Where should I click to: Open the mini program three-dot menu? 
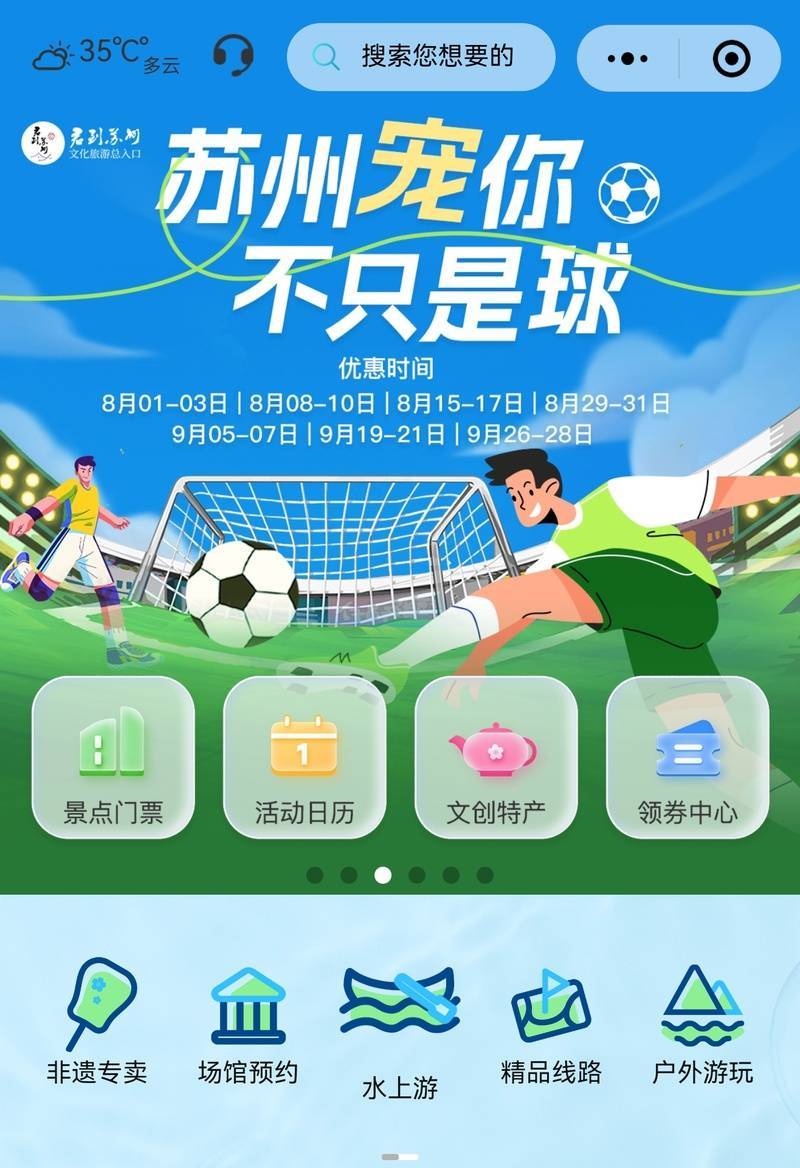628,59
